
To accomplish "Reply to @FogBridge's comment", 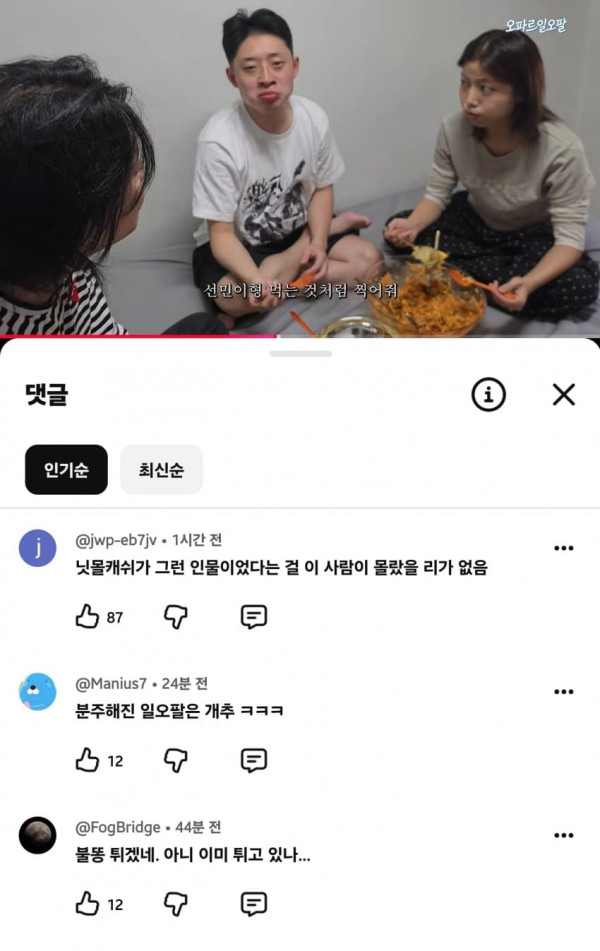I will (254, 904).
